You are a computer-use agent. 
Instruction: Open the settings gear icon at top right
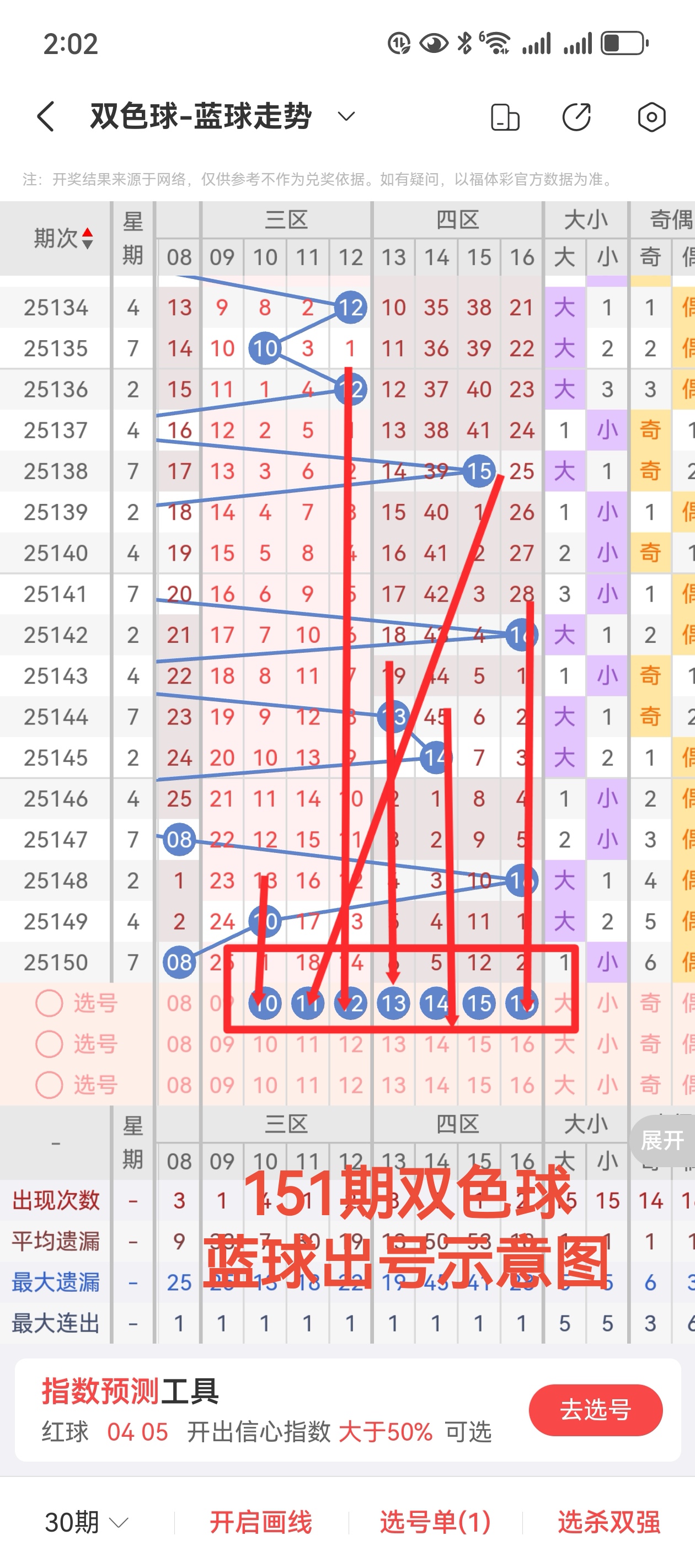click(650, 116)
